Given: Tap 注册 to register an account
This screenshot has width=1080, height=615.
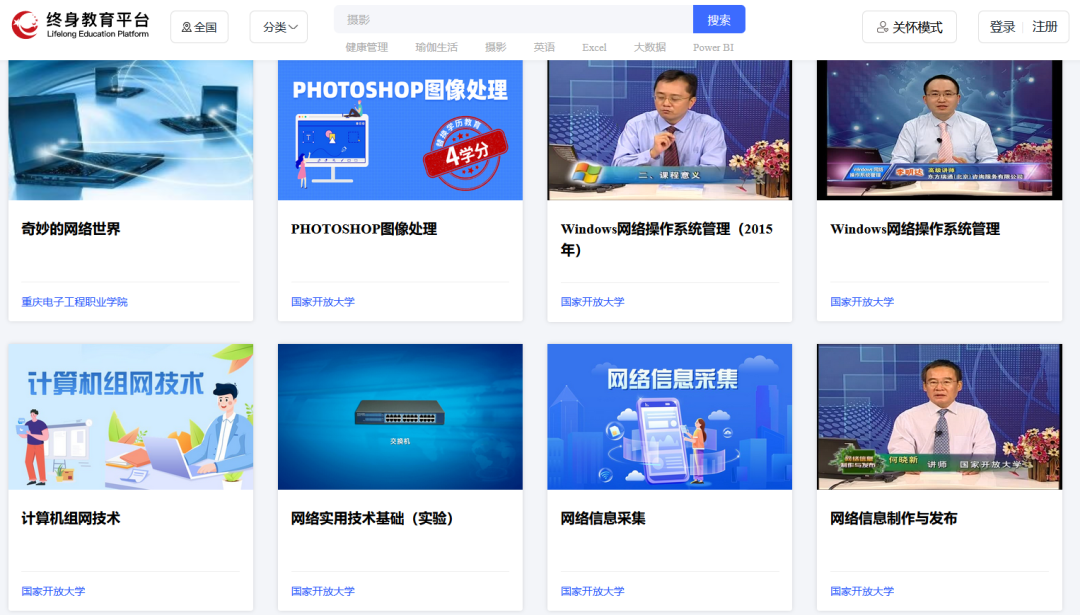Looking at the screenshot, I should point(1045,27).
